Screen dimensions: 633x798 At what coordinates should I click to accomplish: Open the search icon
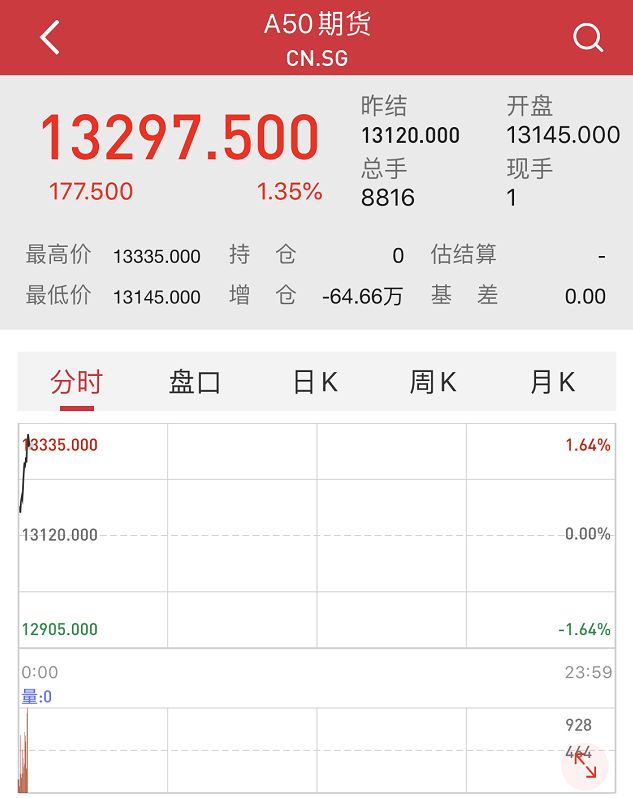pos(587,38)
